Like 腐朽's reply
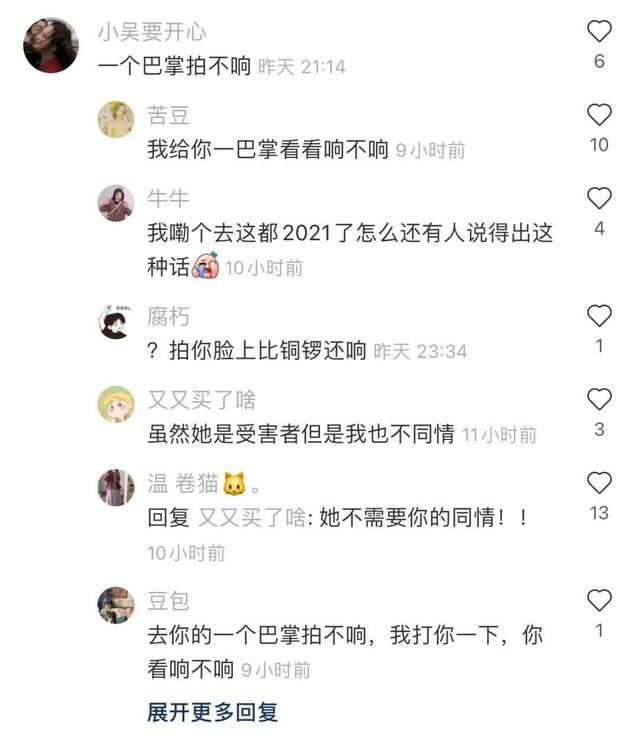Screen dimensions: 640x744 (599, 317)
